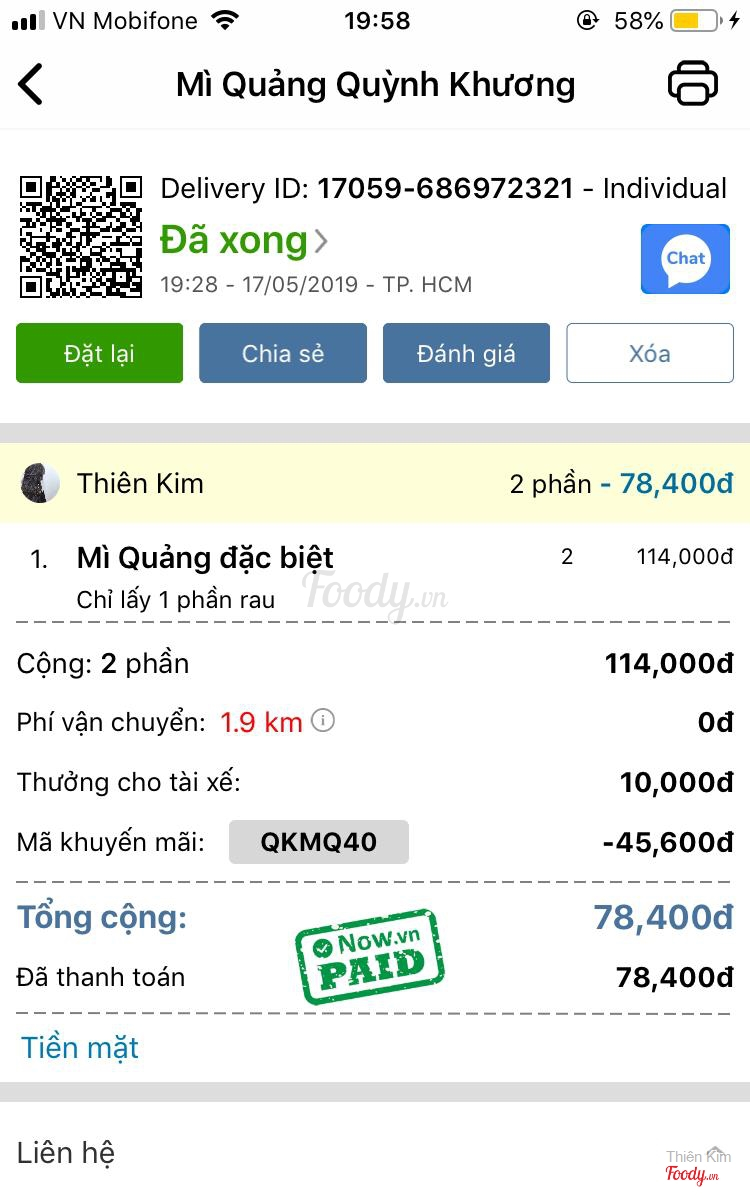Rate the order with Đánh giá

tap(466, 353)
